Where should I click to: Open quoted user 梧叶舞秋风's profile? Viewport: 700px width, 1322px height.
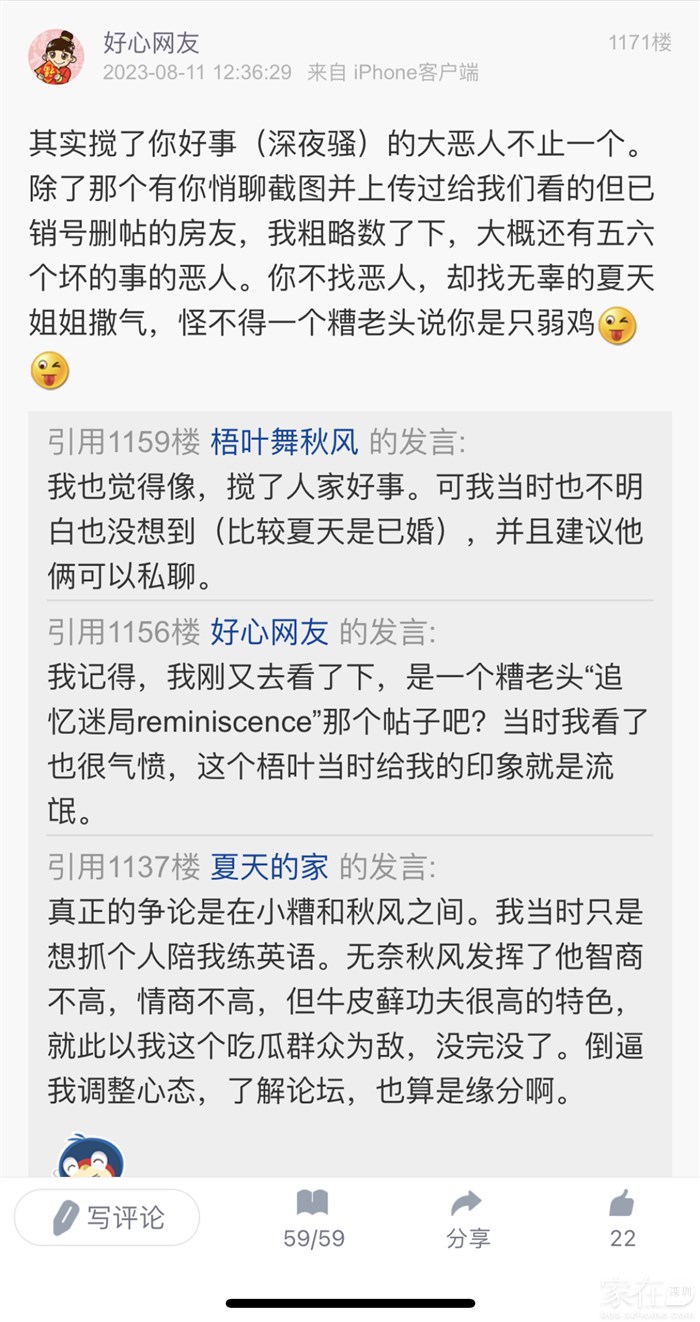284,441
